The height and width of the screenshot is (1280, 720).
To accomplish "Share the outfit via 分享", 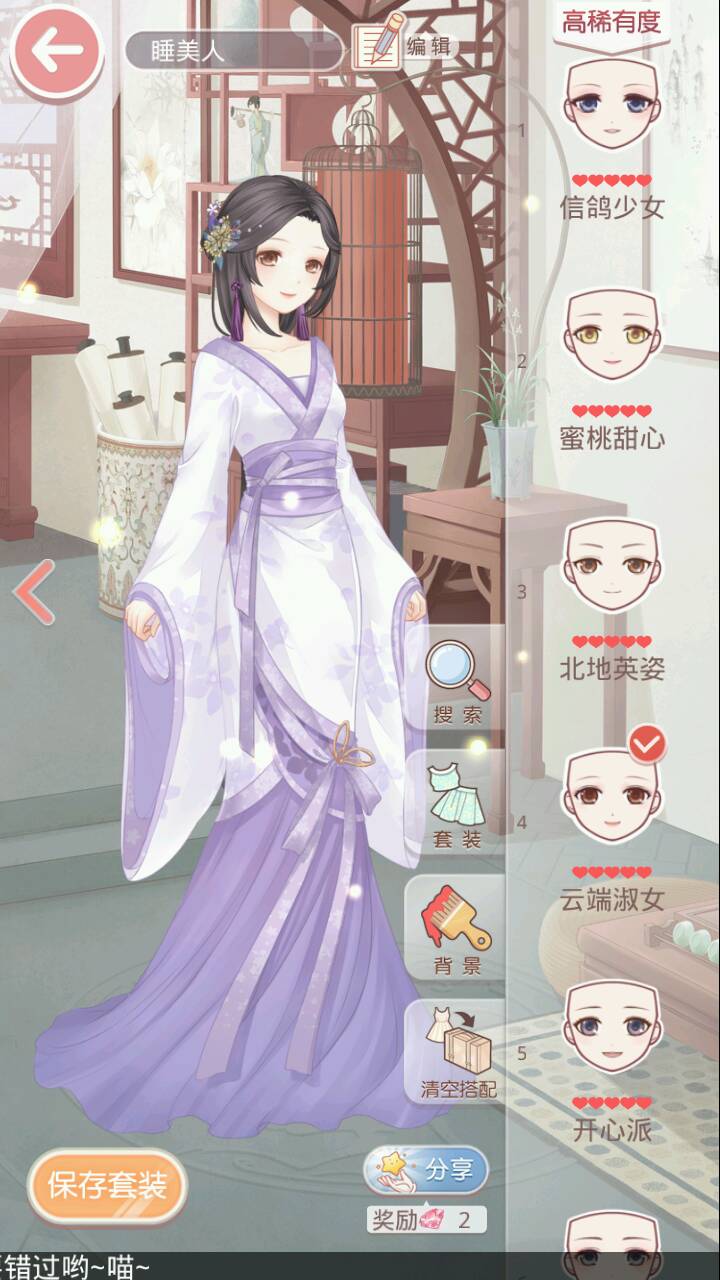I will pyautogui.click(x=427, y=1170).
